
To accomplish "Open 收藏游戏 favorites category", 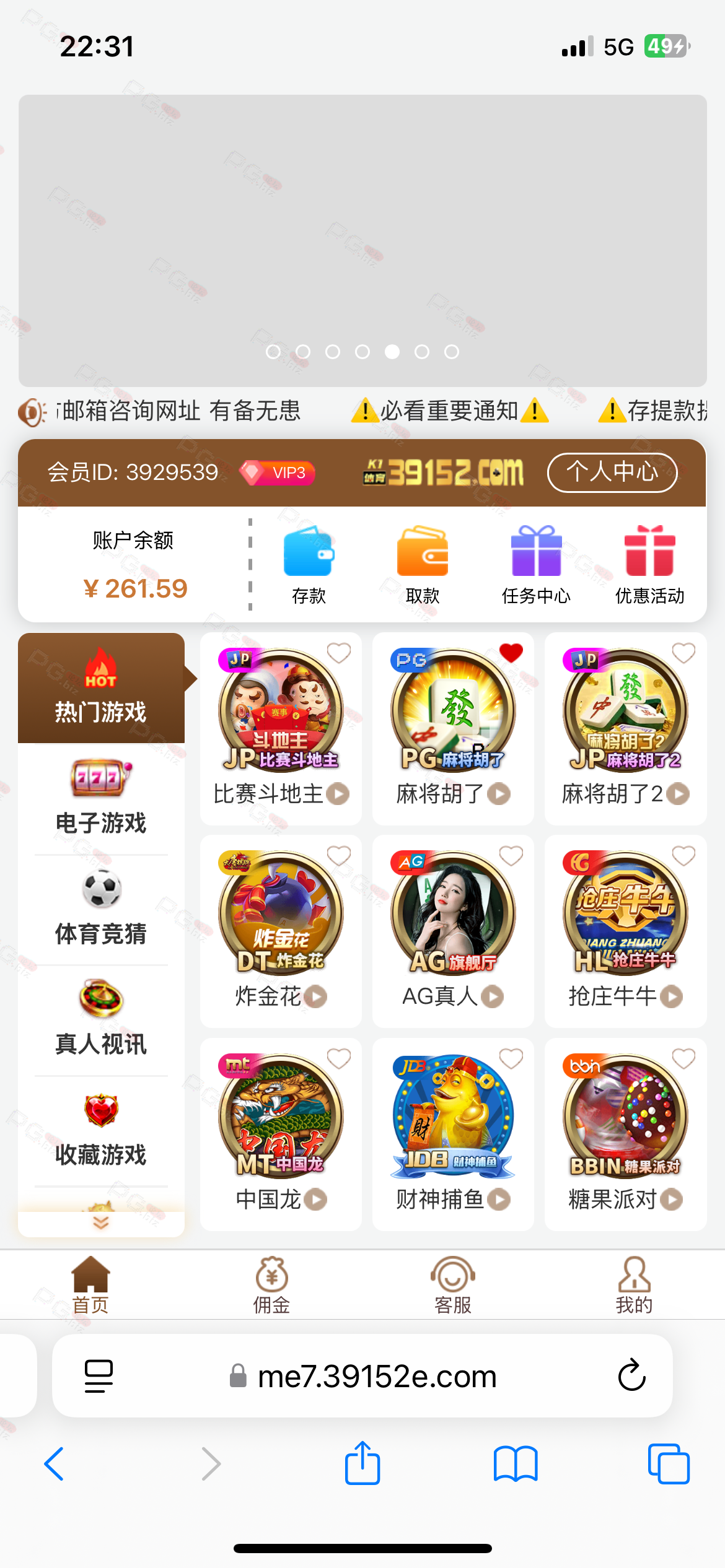I will coord(101,1130).
